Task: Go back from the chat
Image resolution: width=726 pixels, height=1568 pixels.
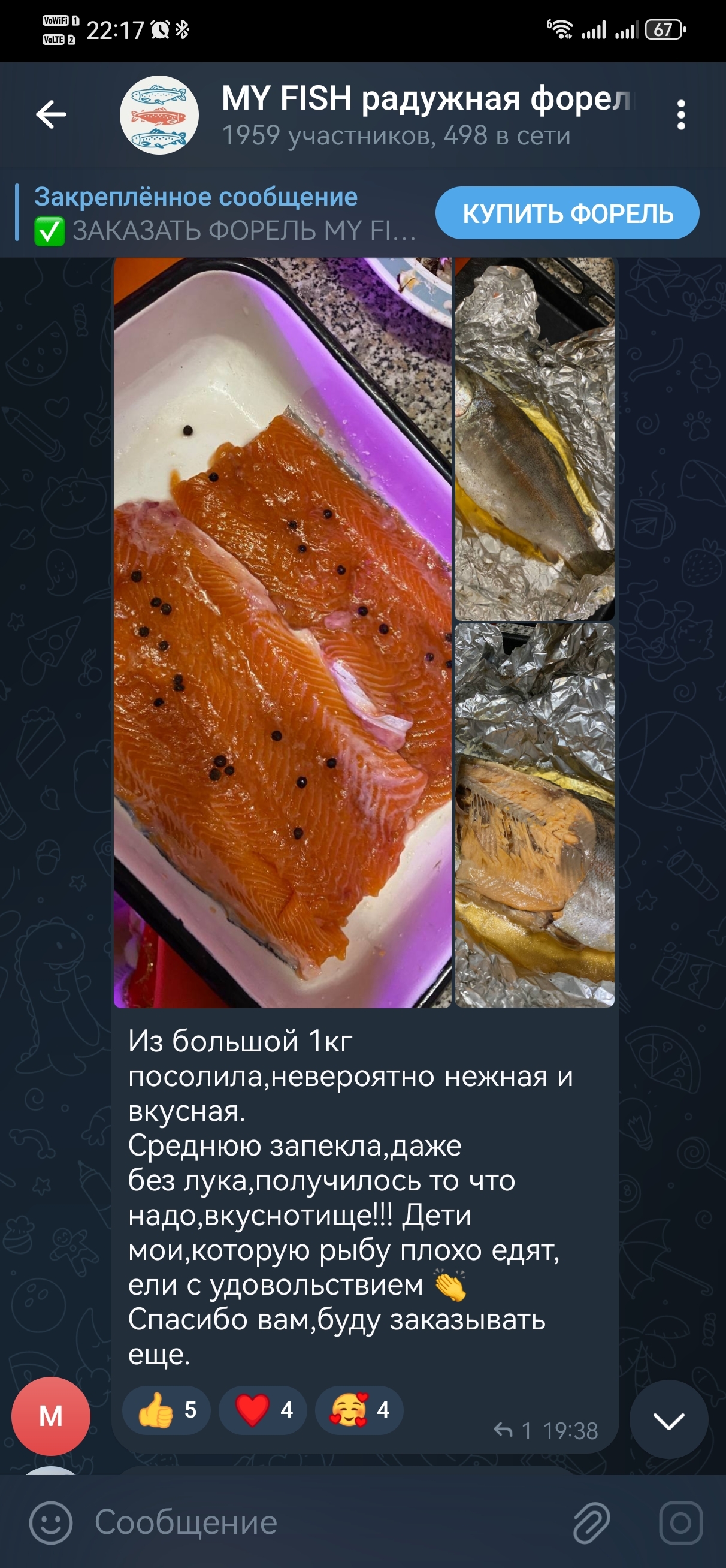Action: [51, 114]
